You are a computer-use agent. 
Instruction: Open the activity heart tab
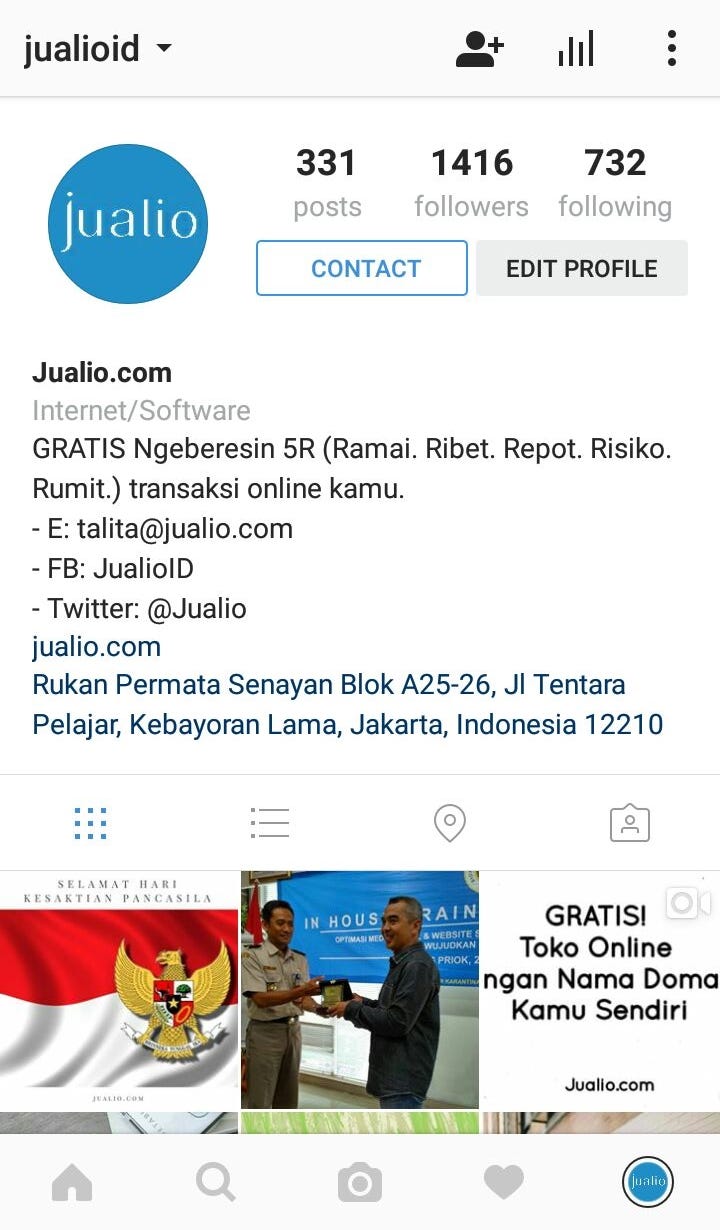click(x=504, y=1184)
